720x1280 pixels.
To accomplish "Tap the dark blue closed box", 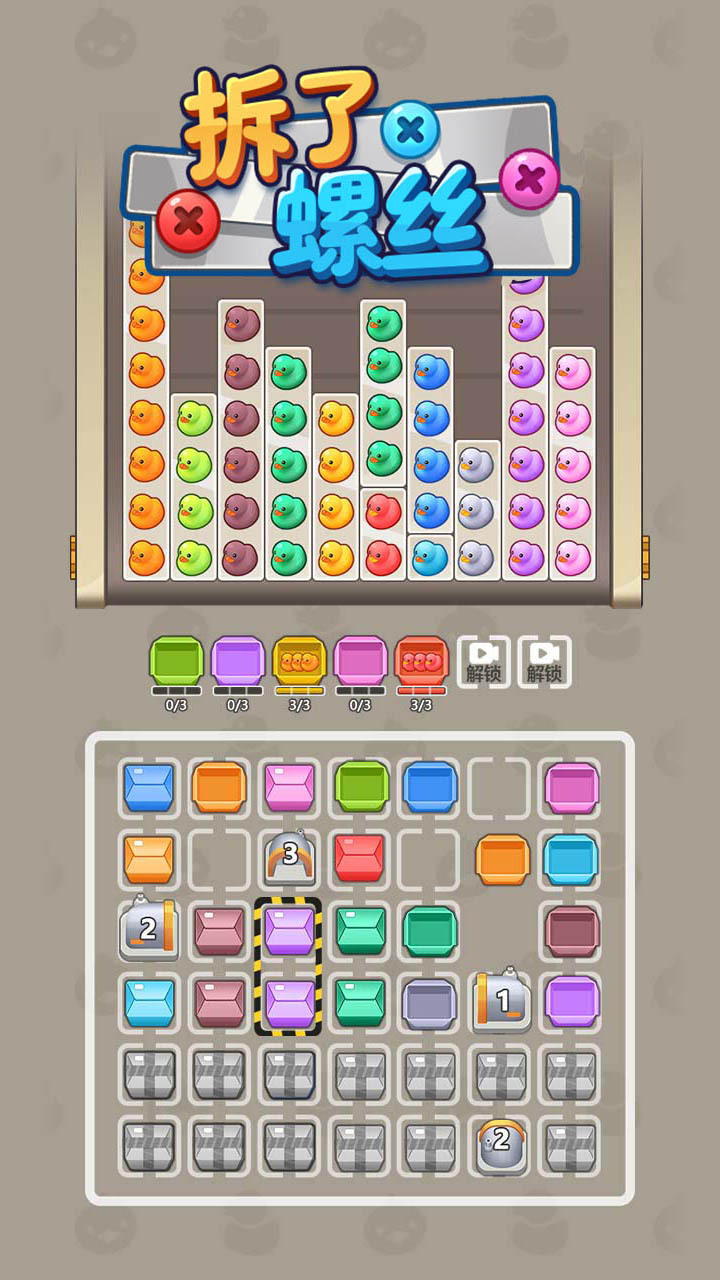I will point(430,786).
